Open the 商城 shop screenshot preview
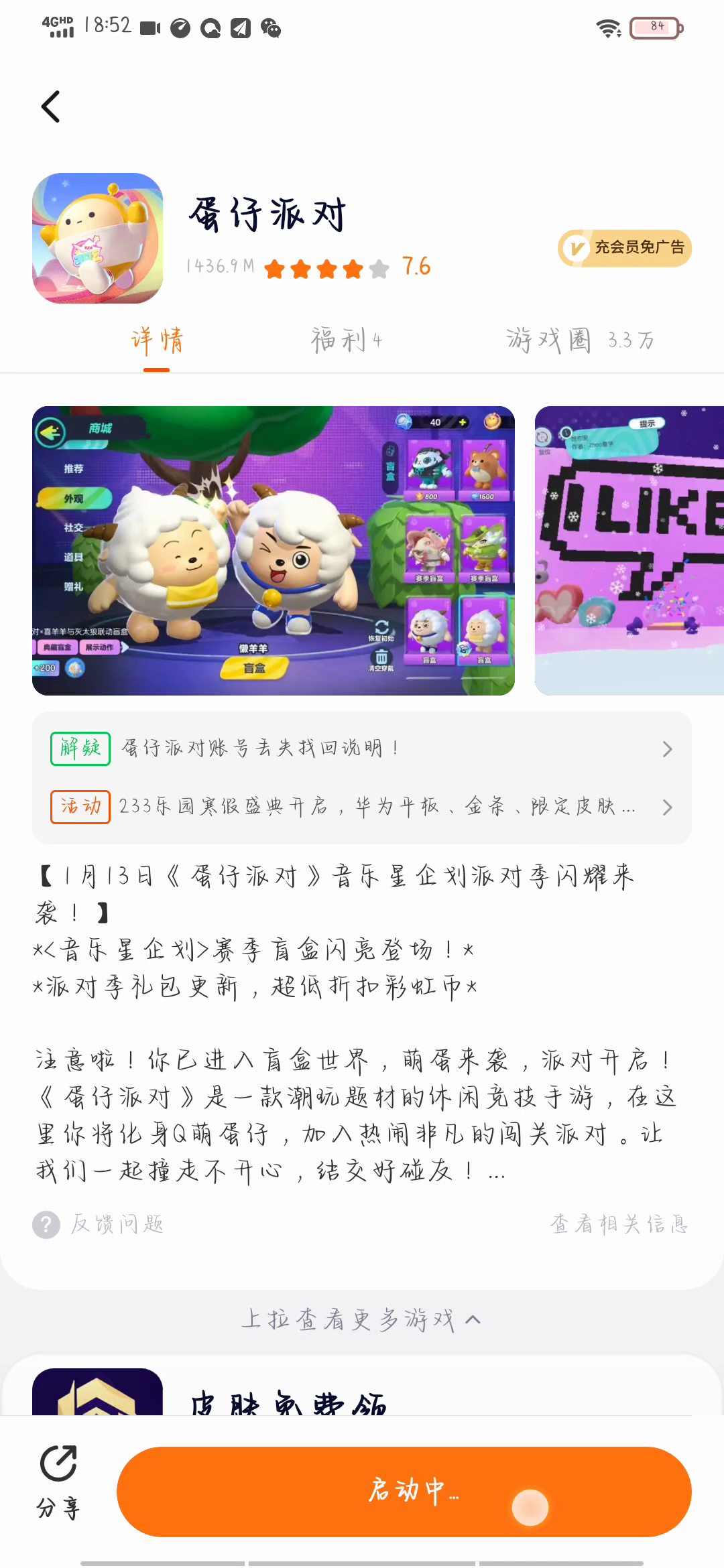The width and height of the screenshot is (724, 1568). (274, 550)
